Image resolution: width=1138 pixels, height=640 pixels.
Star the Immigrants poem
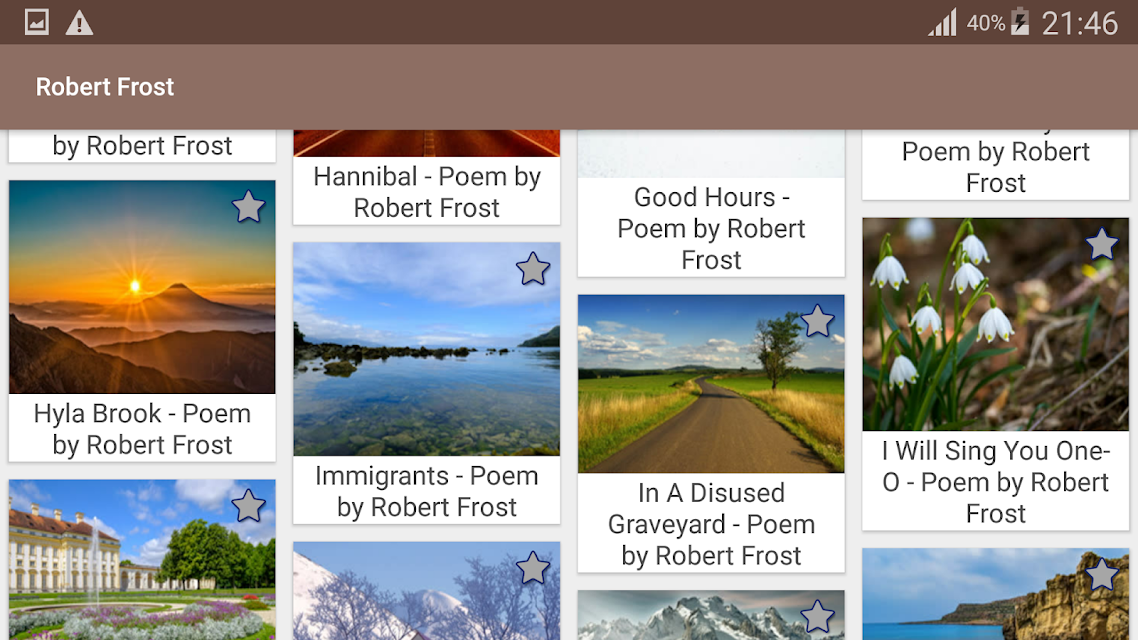[x=533, y=269]
